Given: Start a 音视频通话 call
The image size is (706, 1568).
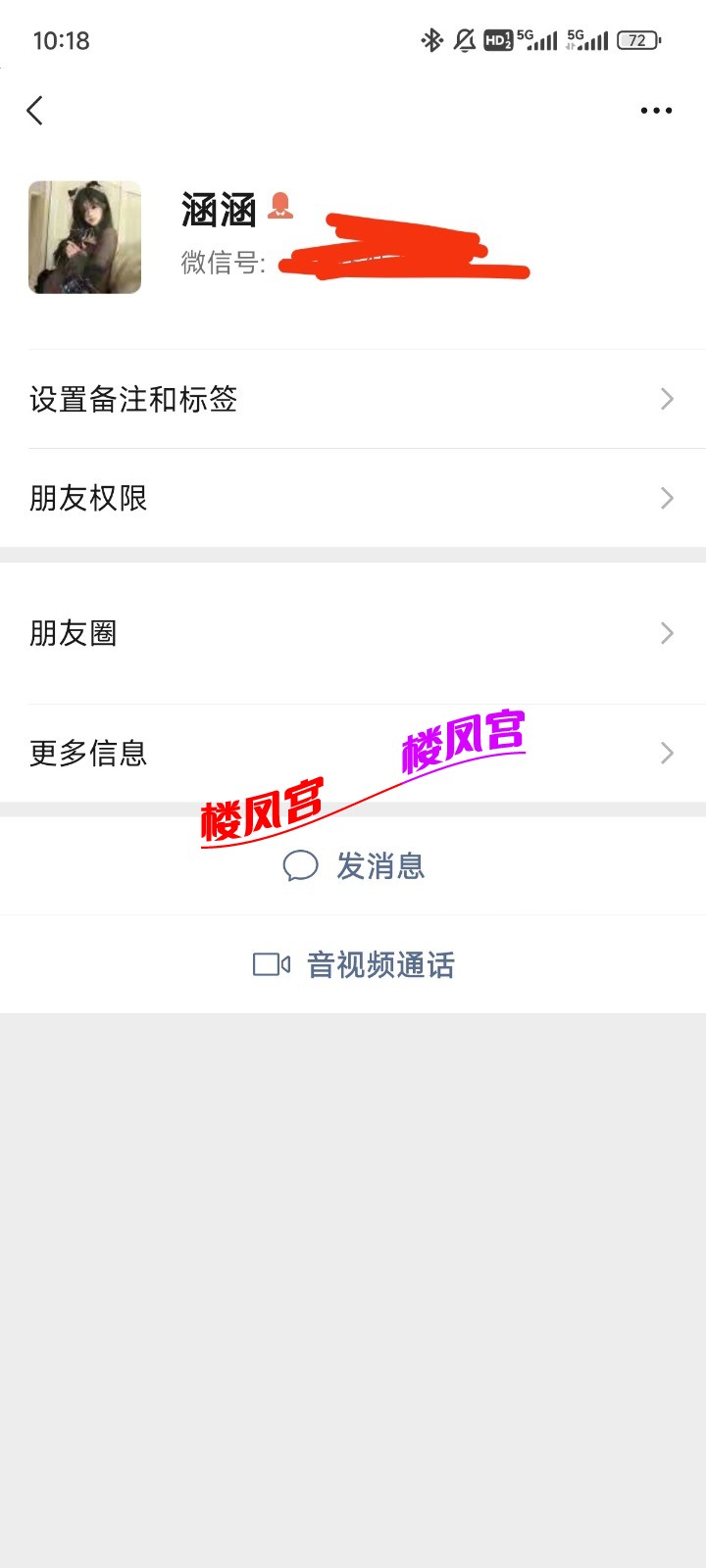Looking at the screenshot, I should coord(355,965).
